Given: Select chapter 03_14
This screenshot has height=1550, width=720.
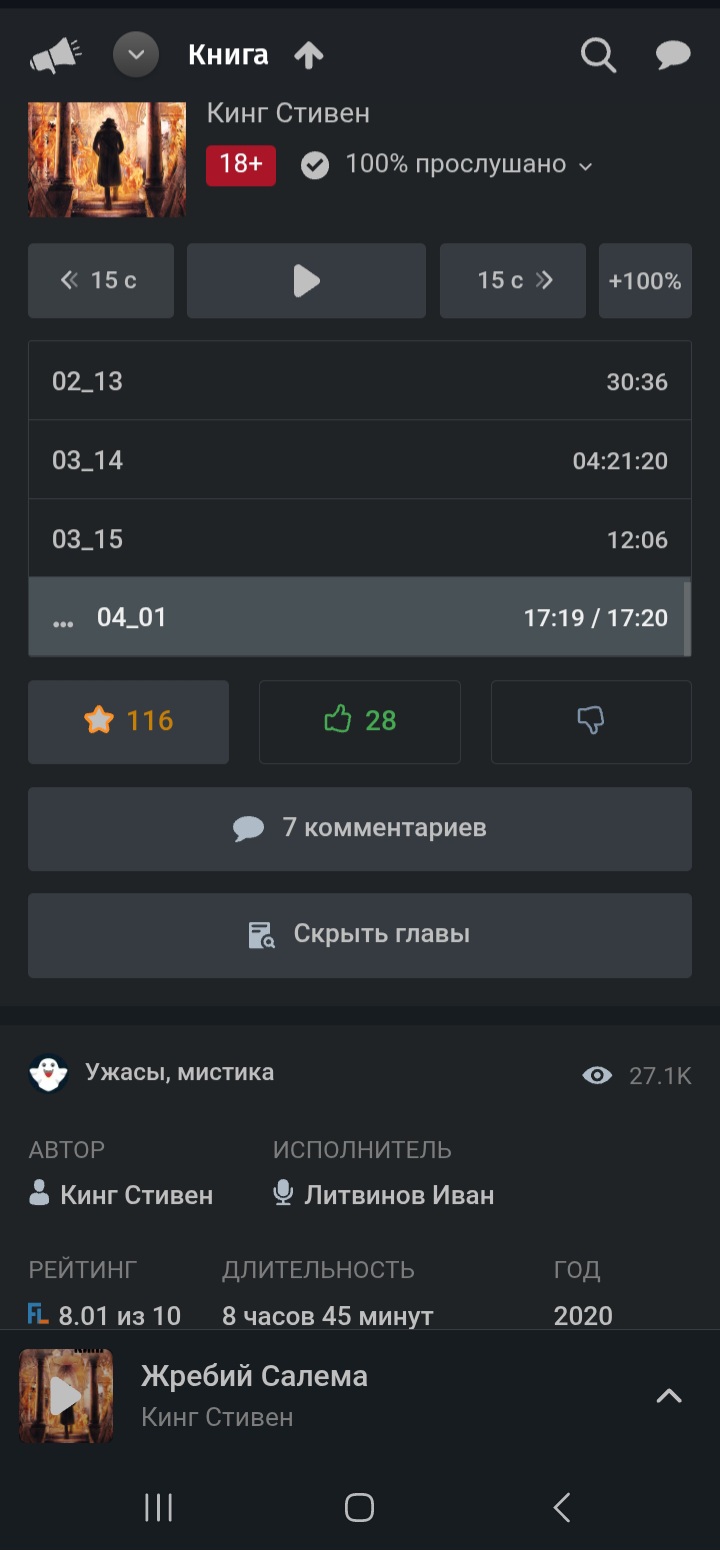Looking at the screenshot, I should 359,460.
